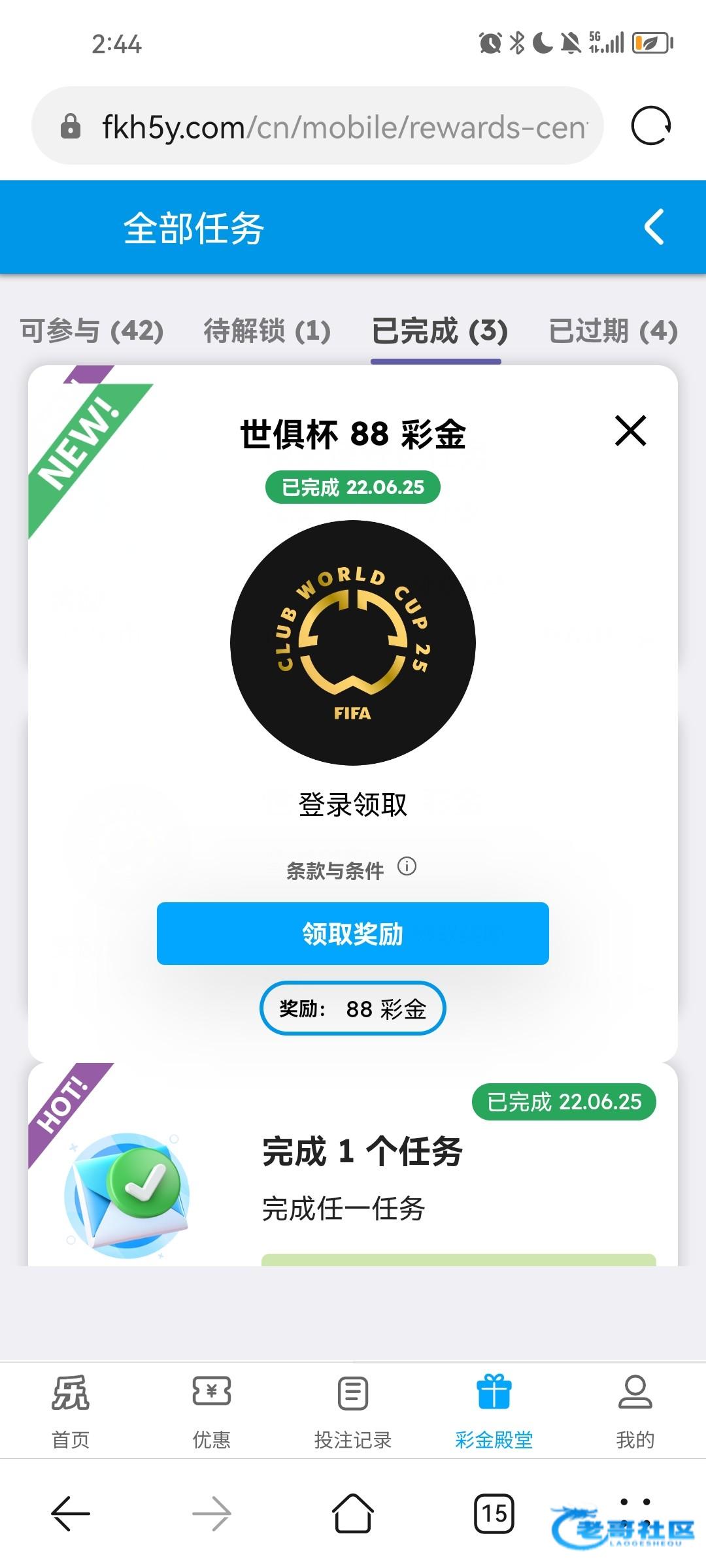Go to 首页 in bottom navigation
Screen dimensions: 706x1568
pyautogui.click(x=71, y=1412)
